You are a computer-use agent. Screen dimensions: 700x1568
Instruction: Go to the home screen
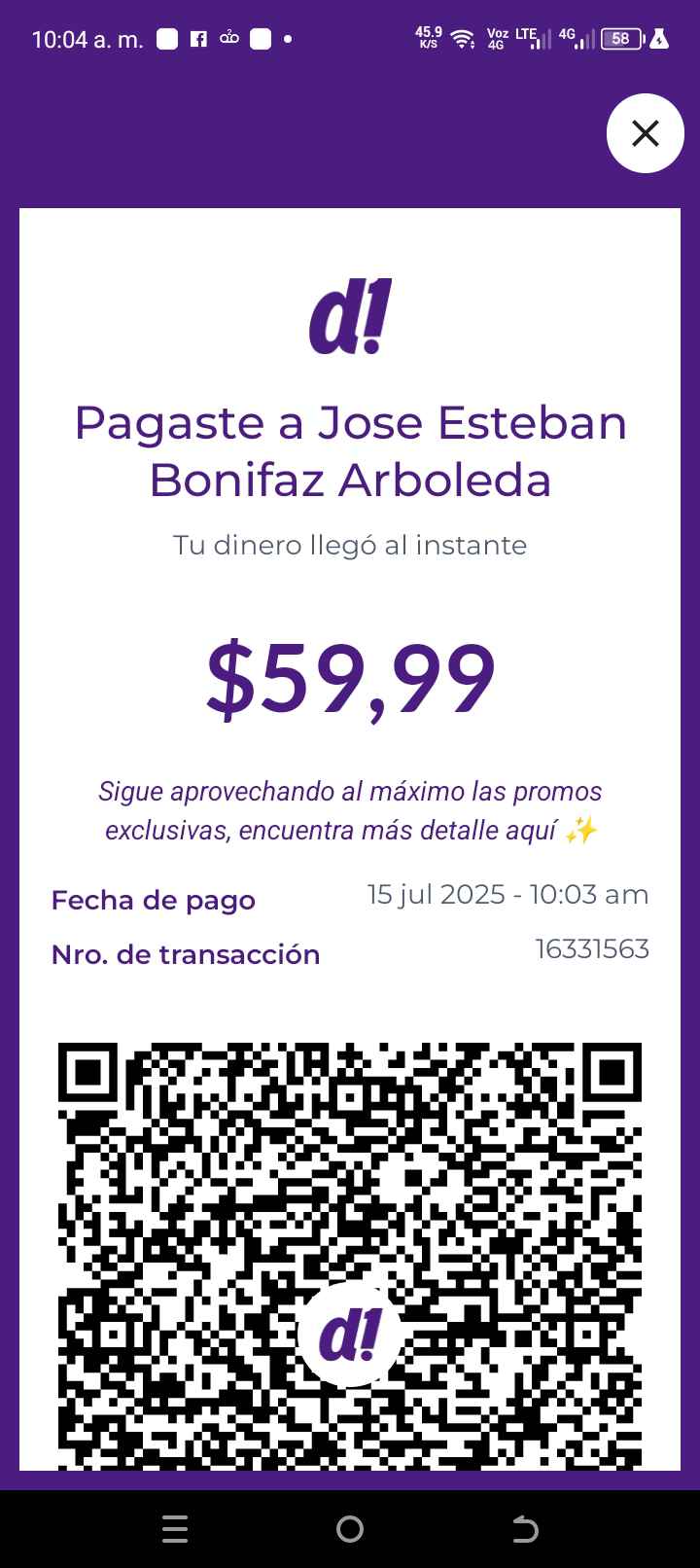[x=350, y=1529]
